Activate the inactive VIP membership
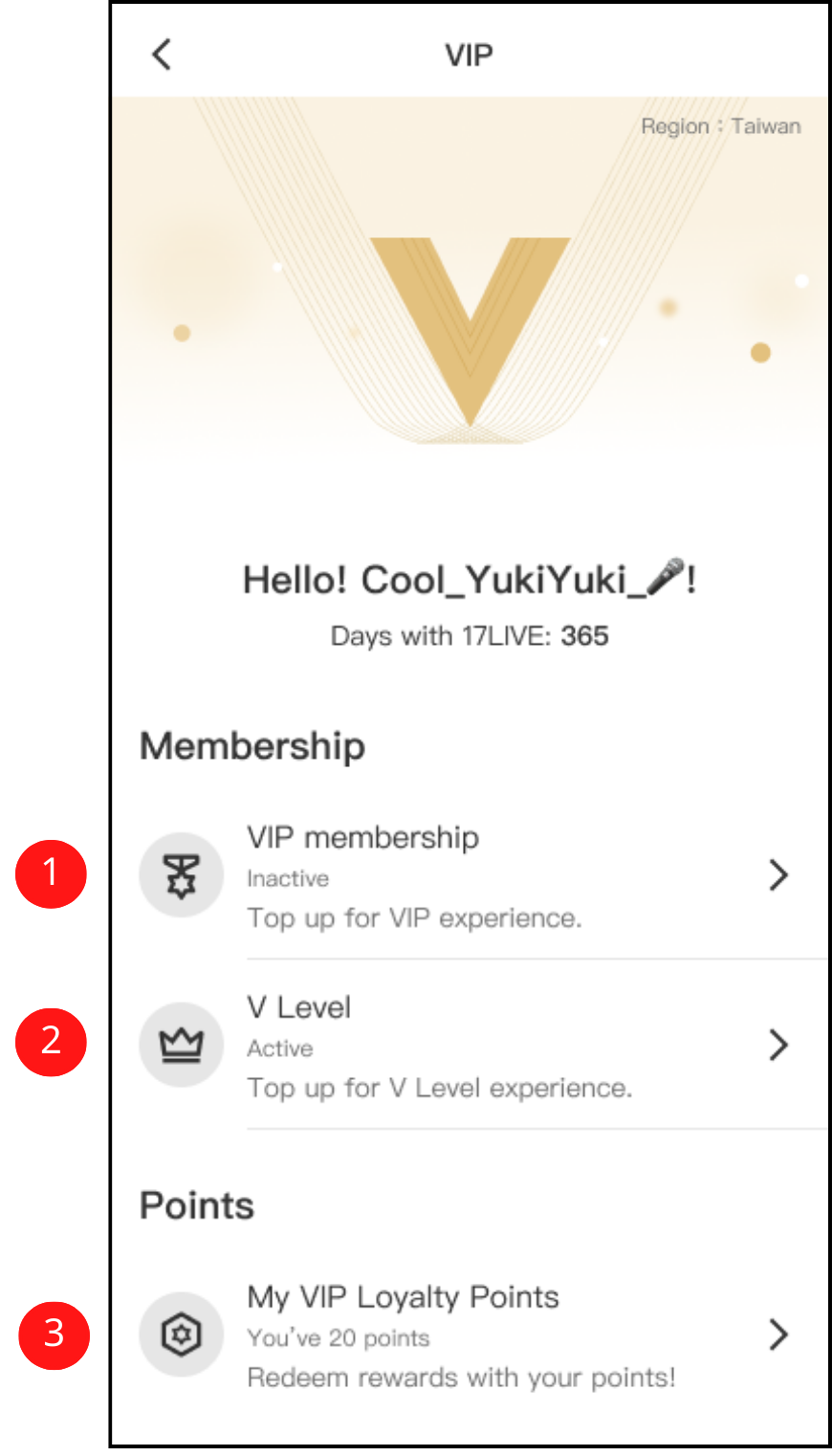 click(x=361, y=837)
